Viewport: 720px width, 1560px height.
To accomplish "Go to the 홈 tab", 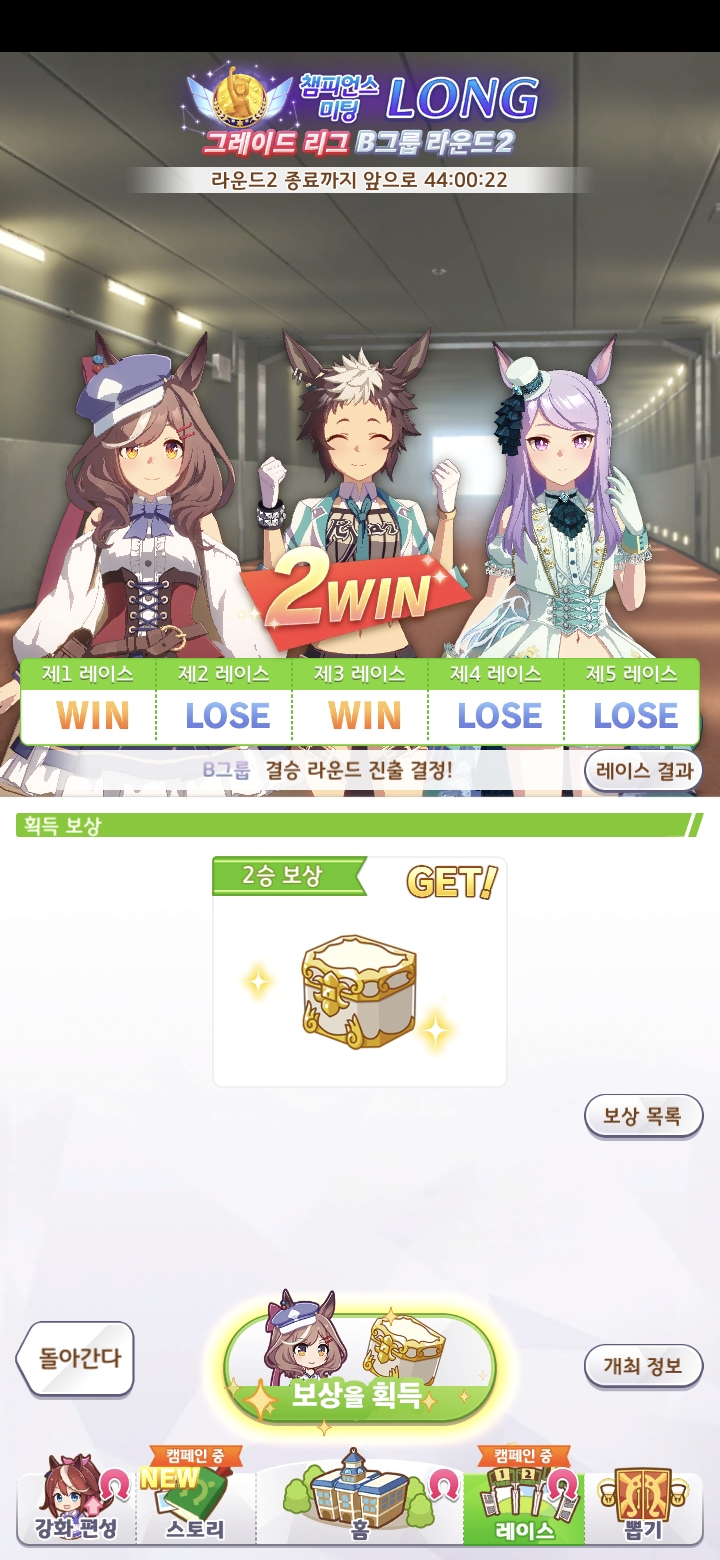I will (359, 1508).
